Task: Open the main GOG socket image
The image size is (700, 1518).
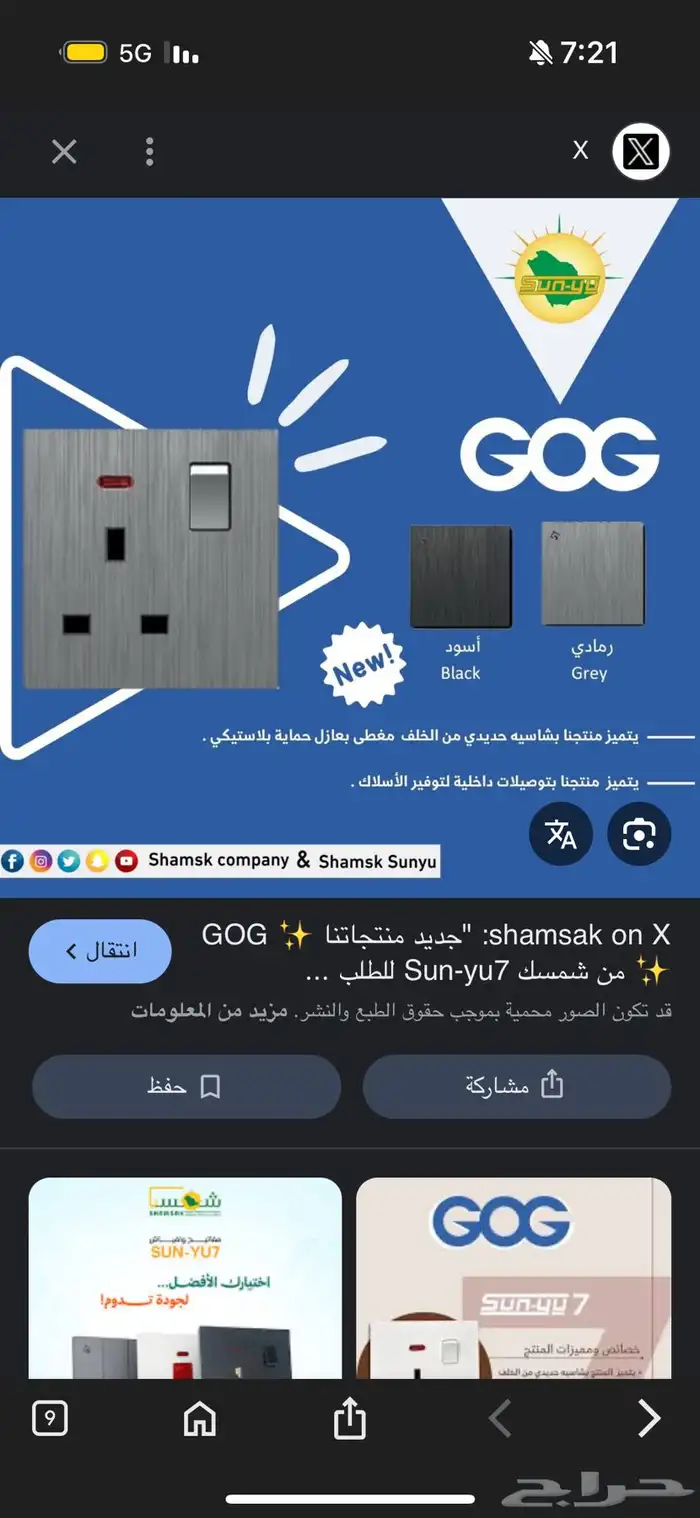Action: click(x=350, y=547)
